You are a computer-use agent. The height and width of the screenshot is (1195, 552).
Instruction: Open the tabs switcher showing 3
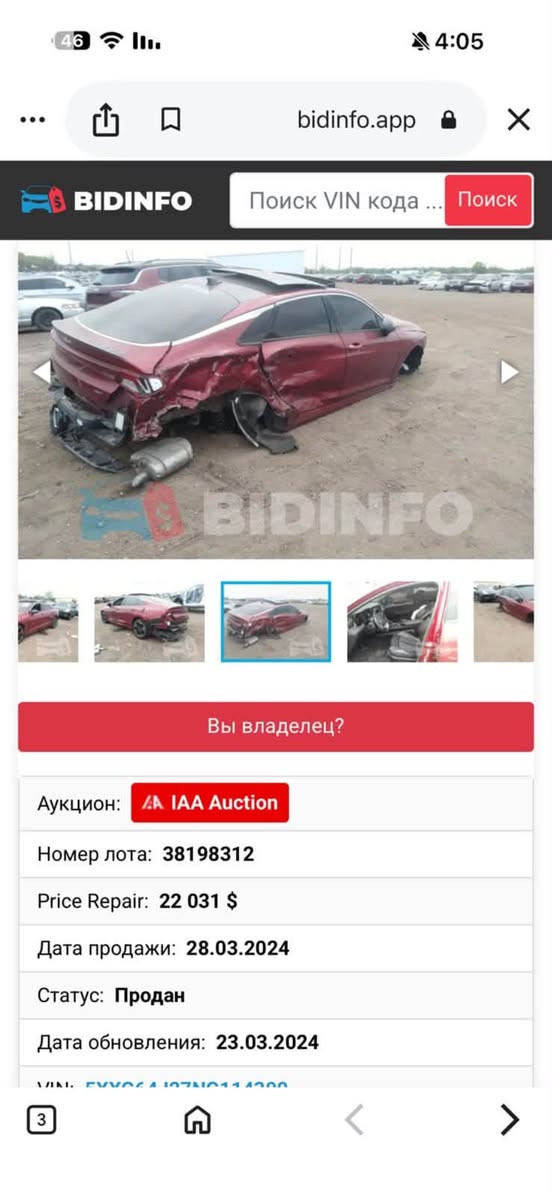click(x=41, y=1120)
